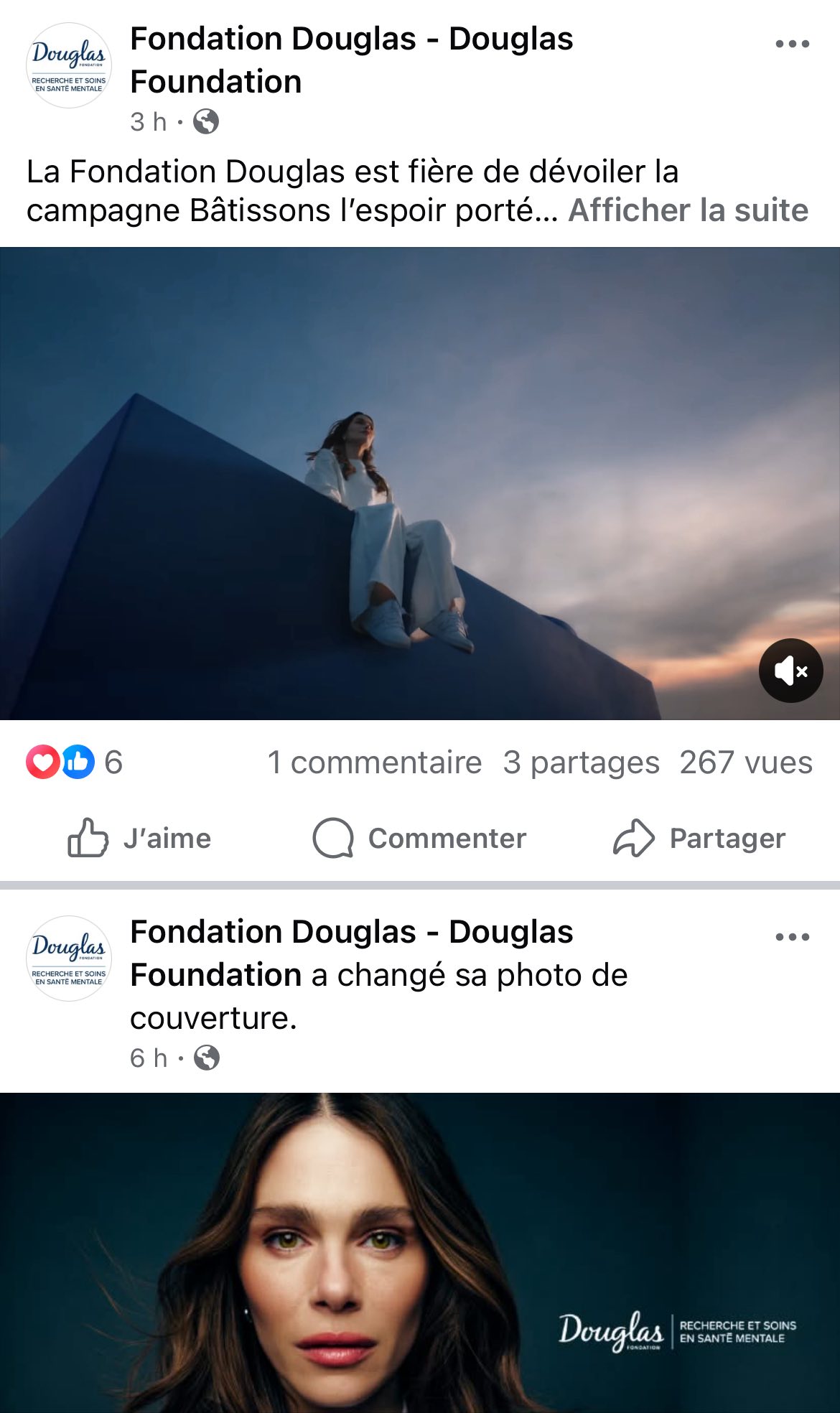The height and width of the screenshot is (1413, 840).
Task: Open the new cover photo
Action: [x=420, y=1252]
